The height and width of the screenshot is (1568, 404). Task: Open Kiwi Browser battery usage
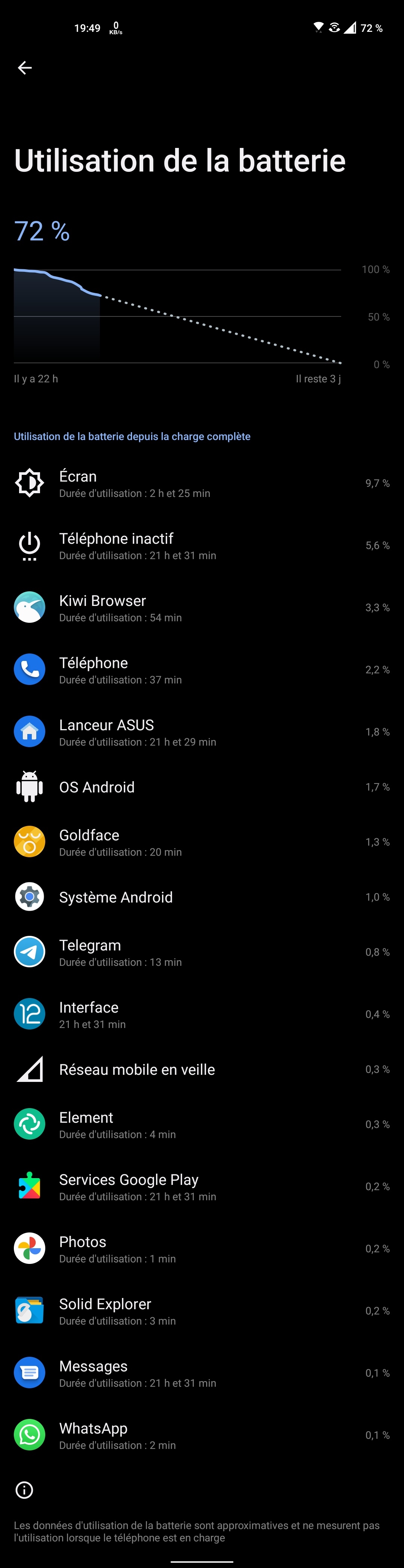pos(202,608)
